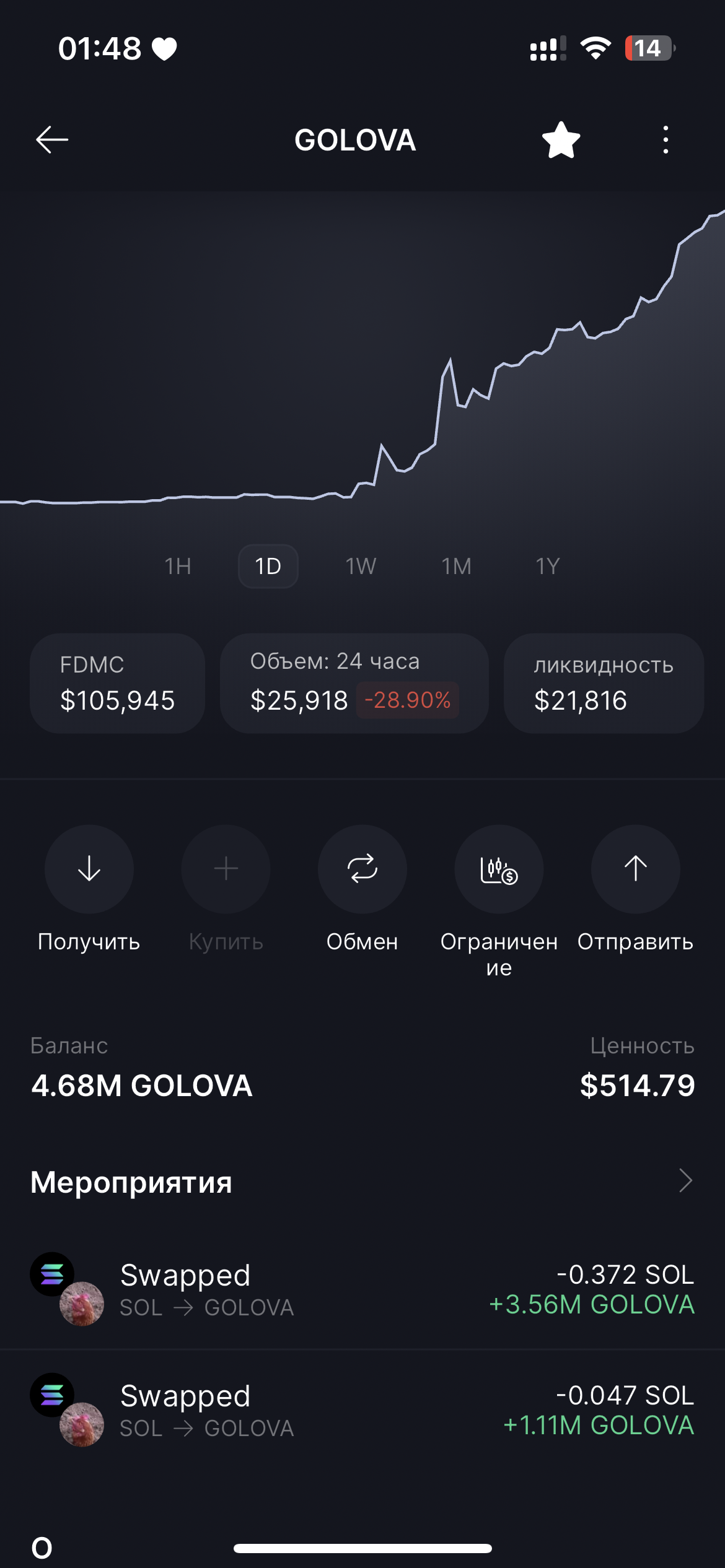Select the 1D chart range
This screenshot has height=1568, width=725.
pos(268,566)
